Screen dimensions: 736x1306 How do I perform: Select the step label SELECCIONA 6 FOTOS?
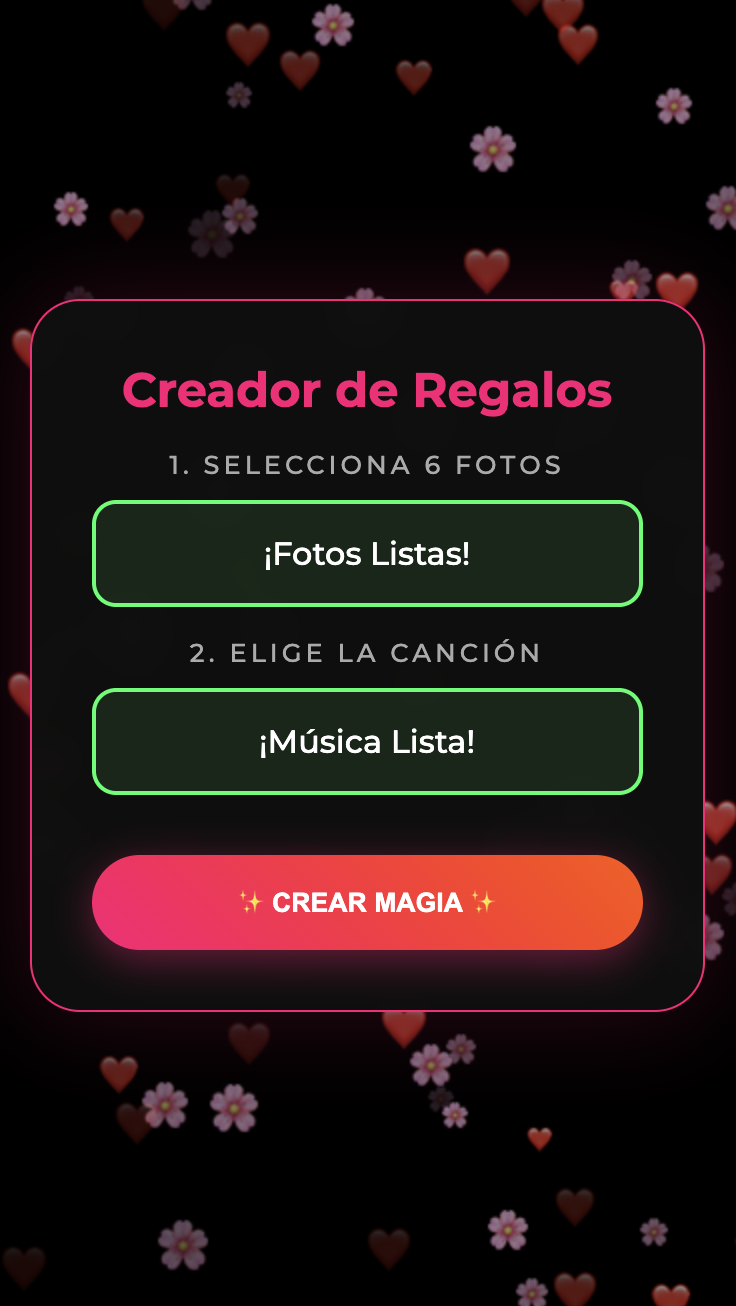pos(368,464)
